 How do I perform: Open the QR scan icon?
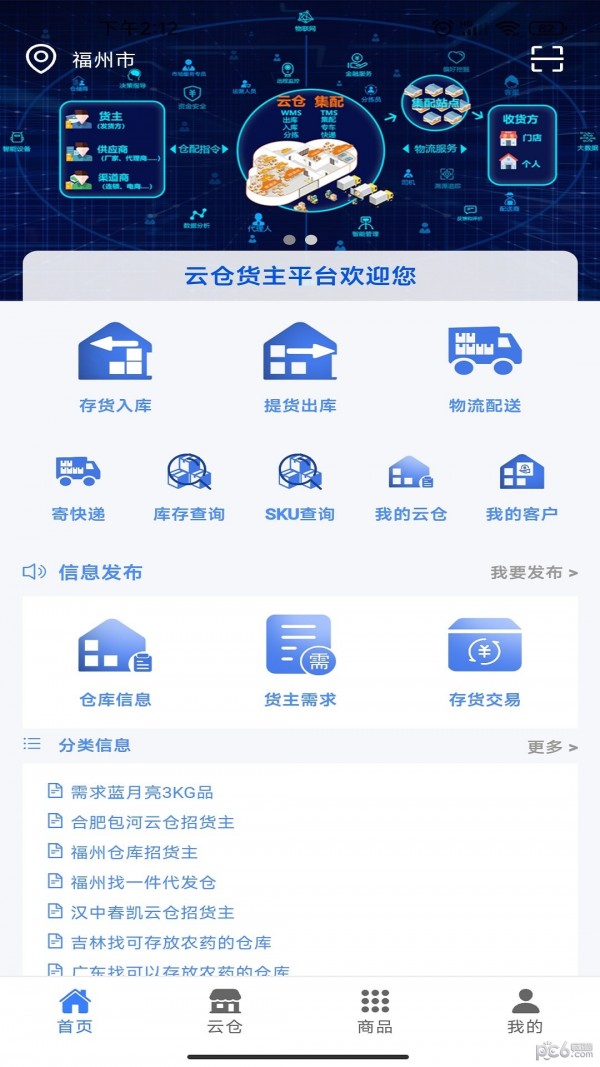547,59
